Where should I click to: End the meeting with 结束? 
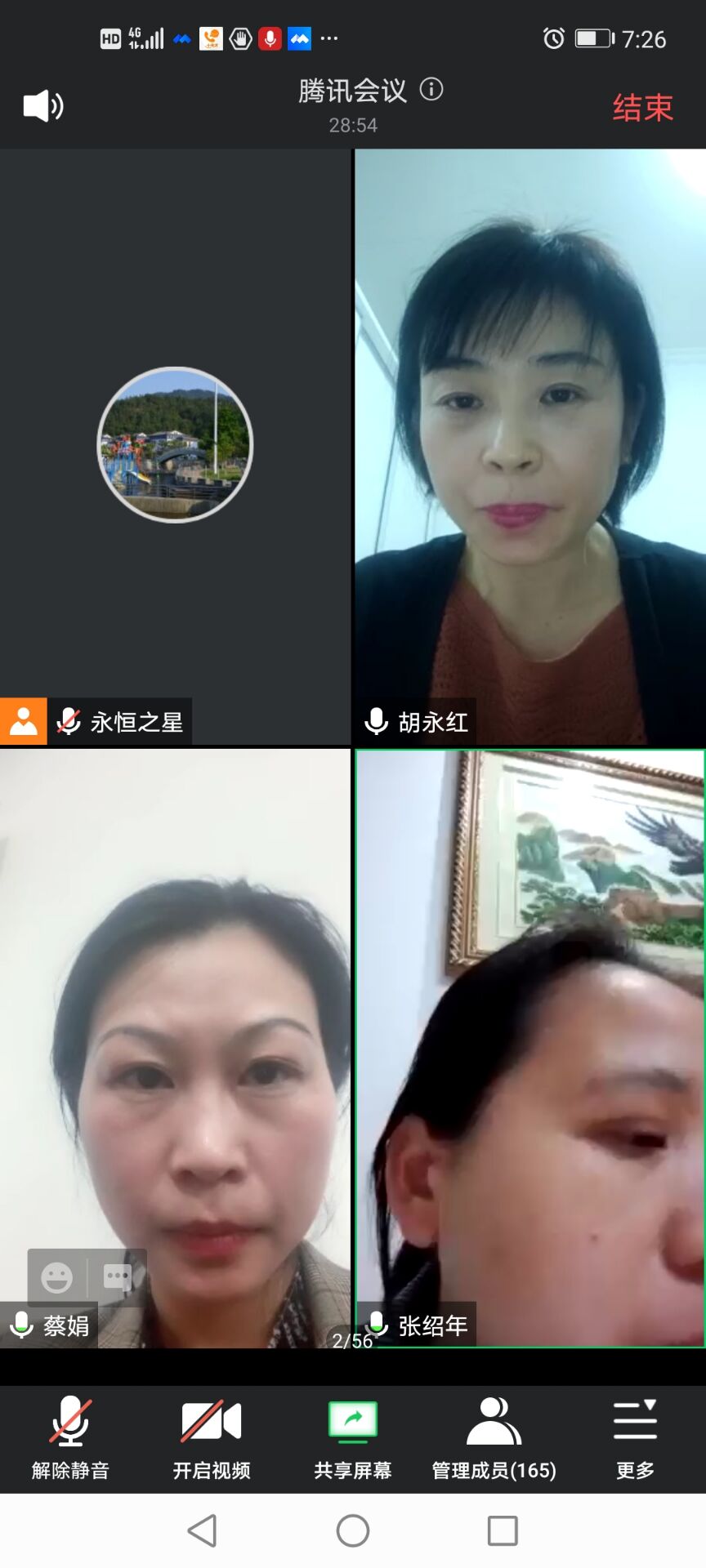pos(642,108)
